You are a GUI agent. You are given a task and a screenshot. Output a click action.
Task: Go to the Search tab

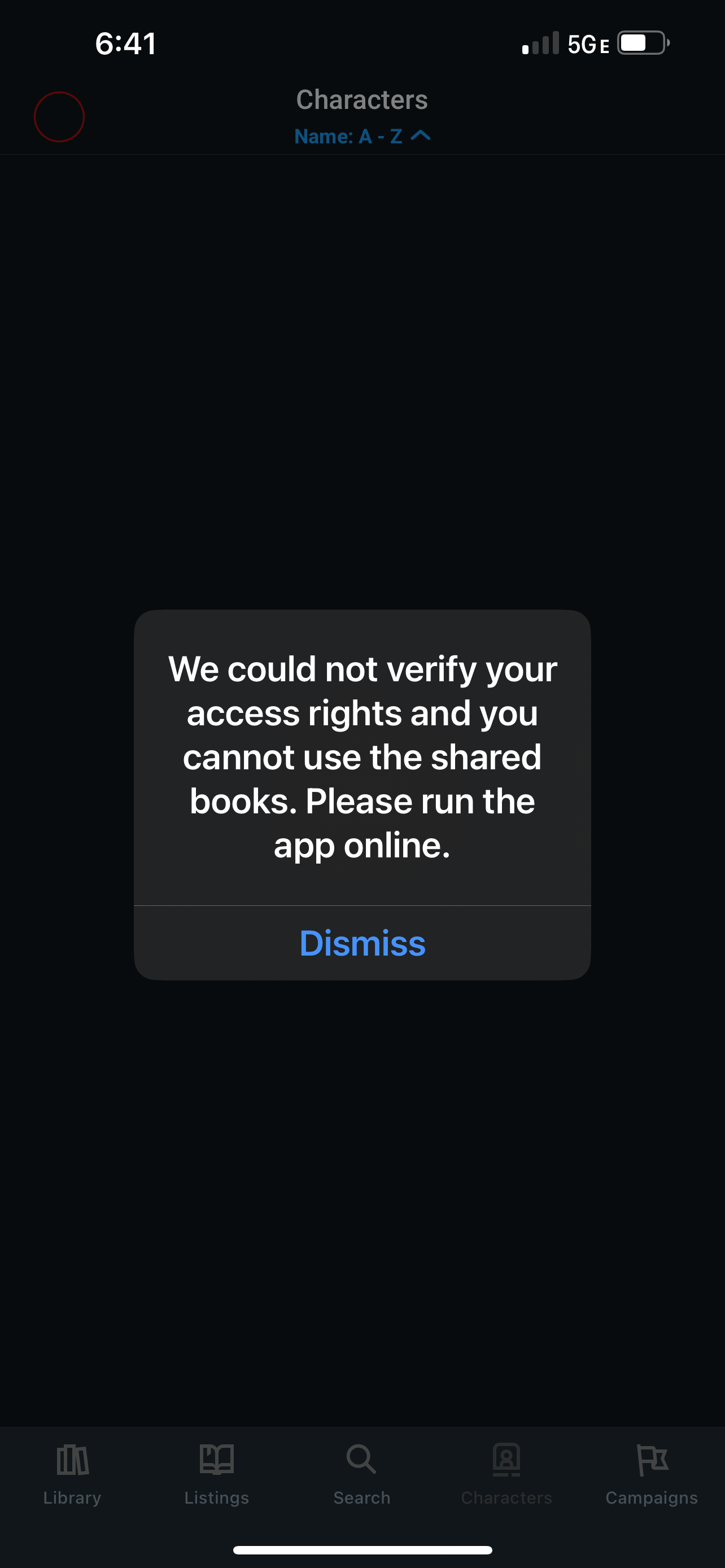(361, 1473)
